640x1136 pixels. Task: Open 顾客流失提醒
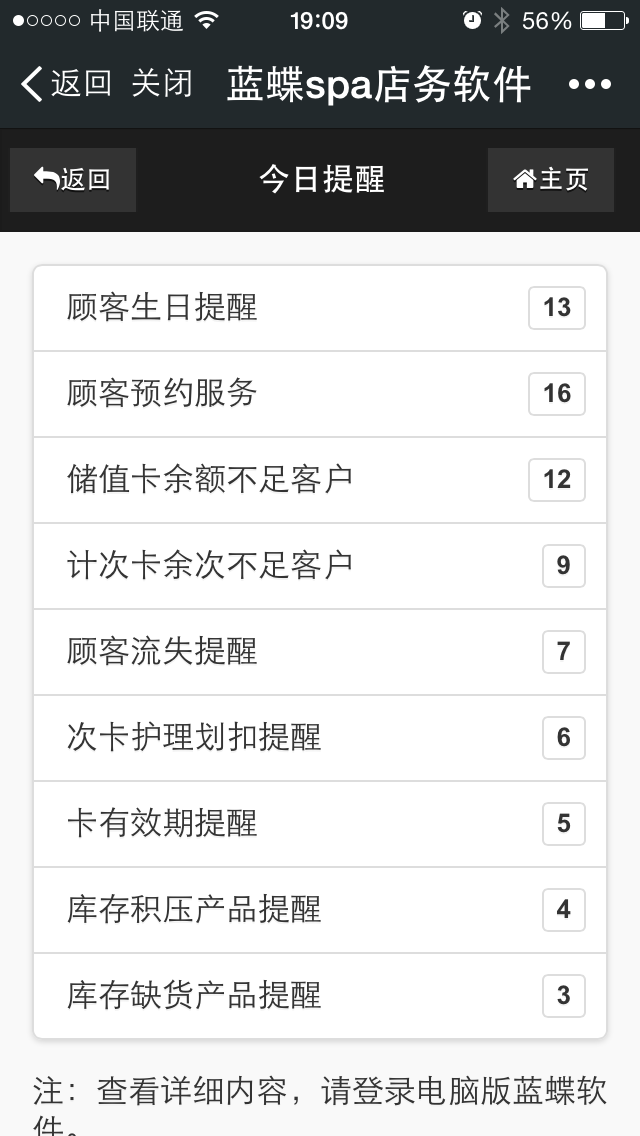(320, 652)
